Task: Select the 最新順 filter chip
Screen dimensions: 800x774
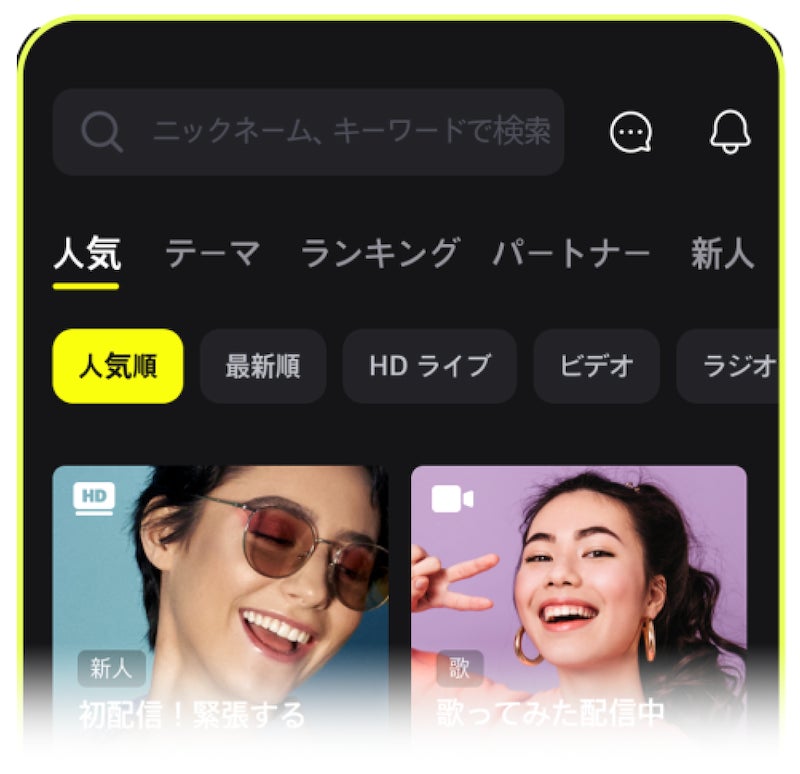Action: 263,366
